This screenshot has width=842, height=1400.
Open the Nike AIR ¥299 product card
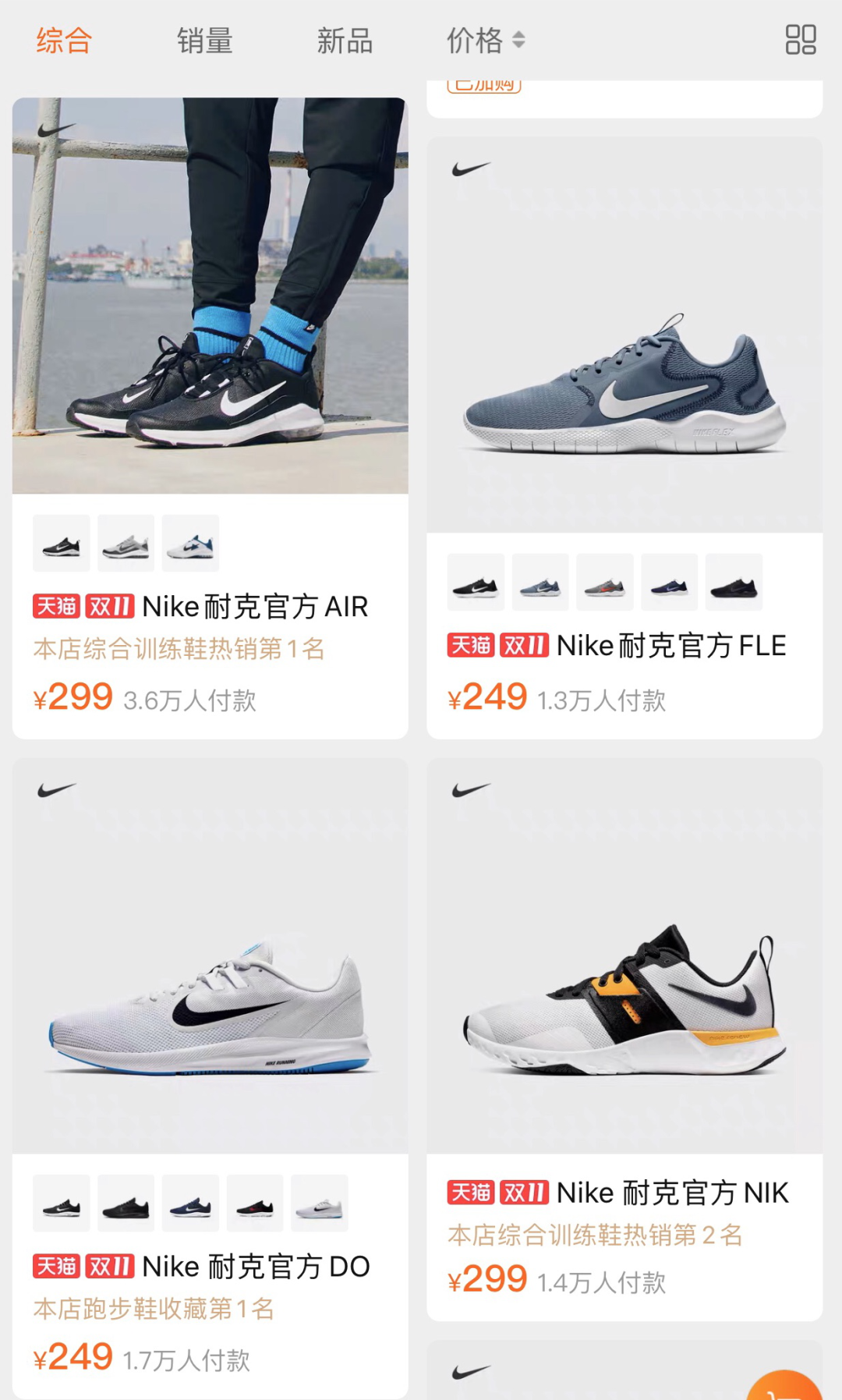210,296
